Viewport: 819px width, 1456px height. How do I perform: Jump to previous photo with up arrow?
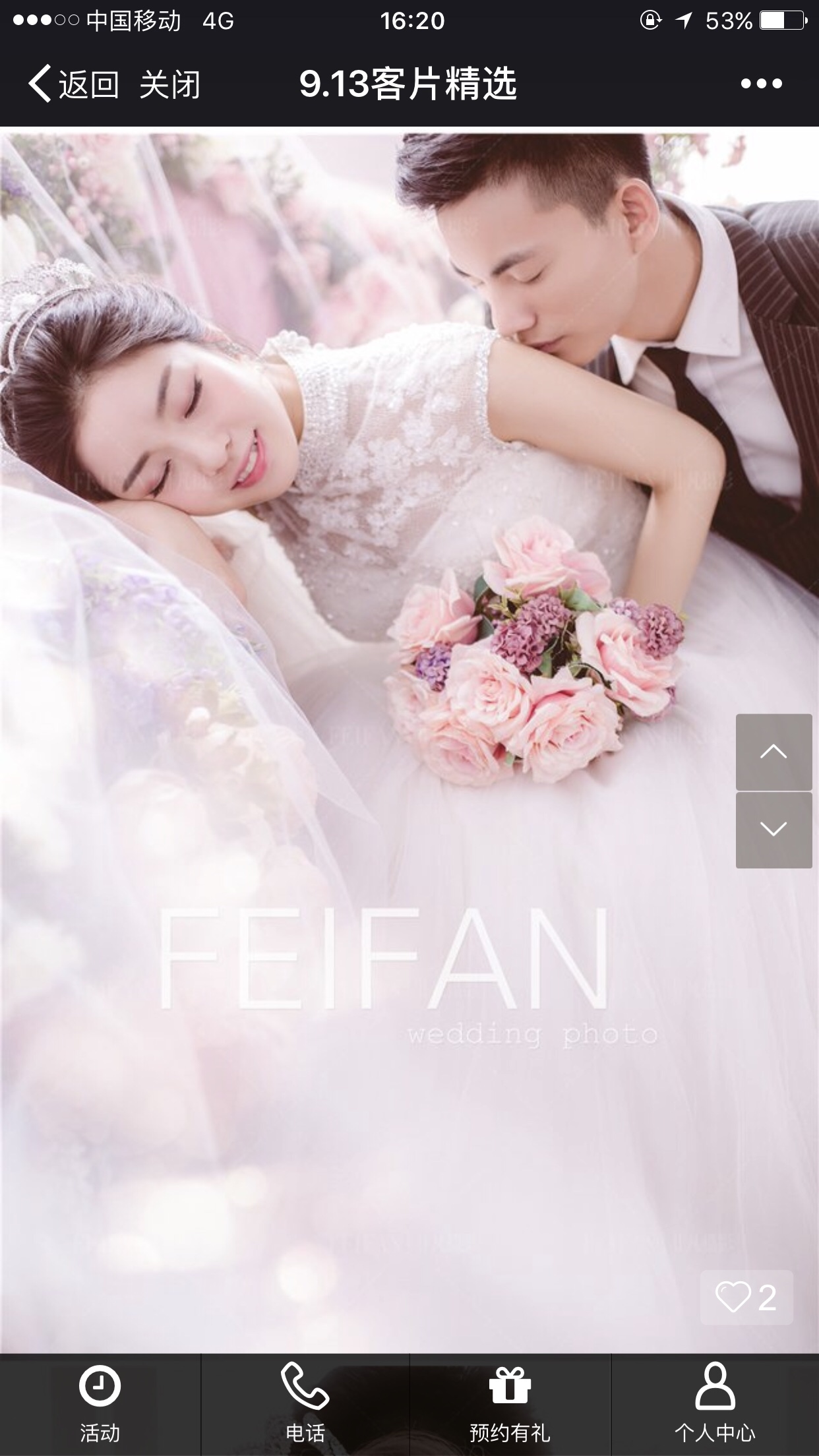(x=773, y=752)
